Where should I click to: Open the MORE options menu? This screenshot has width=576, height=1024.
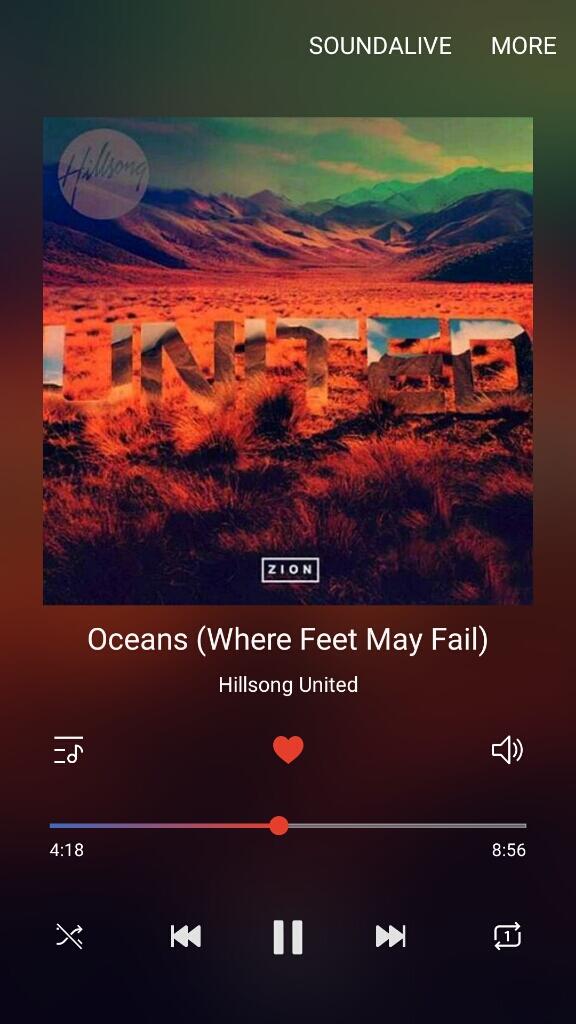pos(524,46)
